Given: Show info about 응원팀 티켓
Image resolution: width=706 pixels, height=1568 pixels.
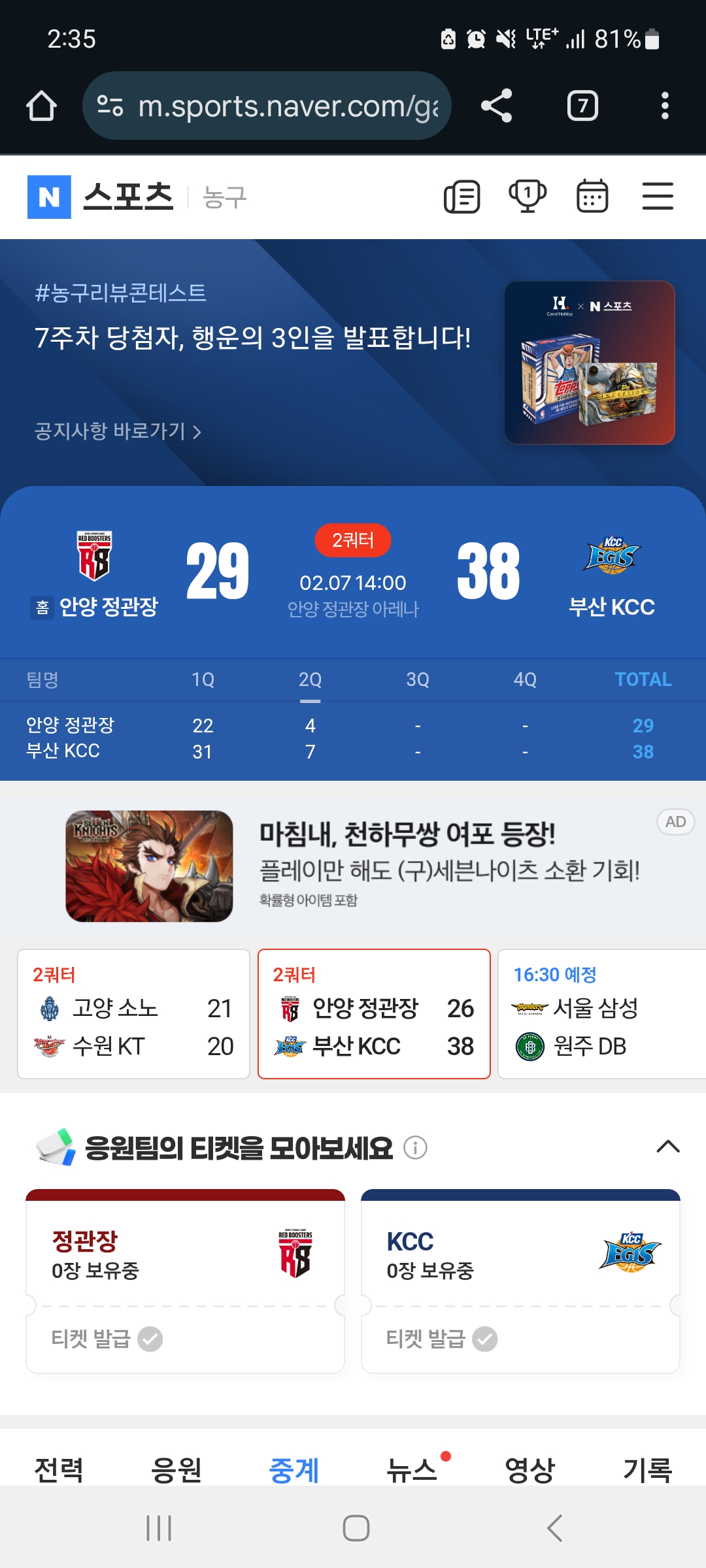Looking at the screenshot, I should pos(415,1147).
